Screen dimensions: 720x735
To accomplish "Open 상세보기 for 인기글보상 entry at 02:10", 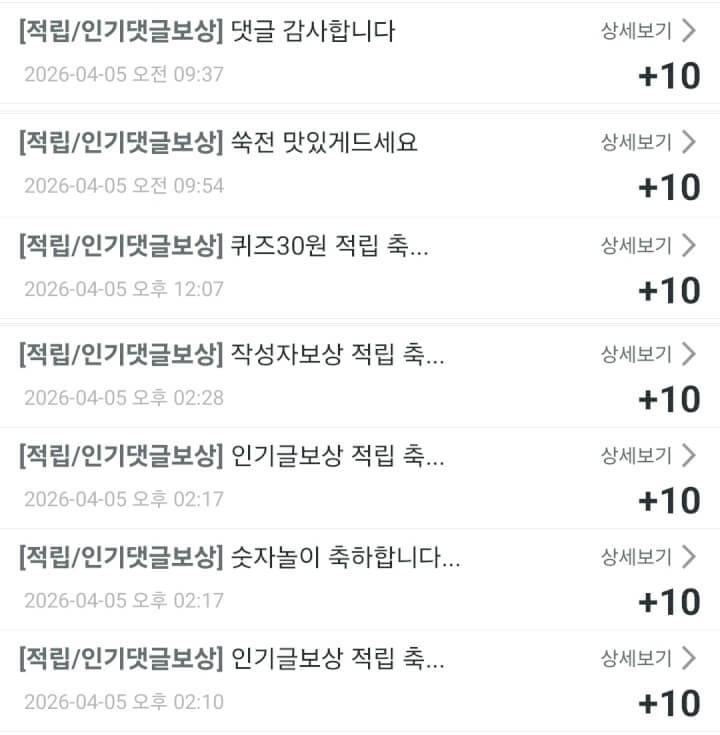I will click(x=647, y=658).
